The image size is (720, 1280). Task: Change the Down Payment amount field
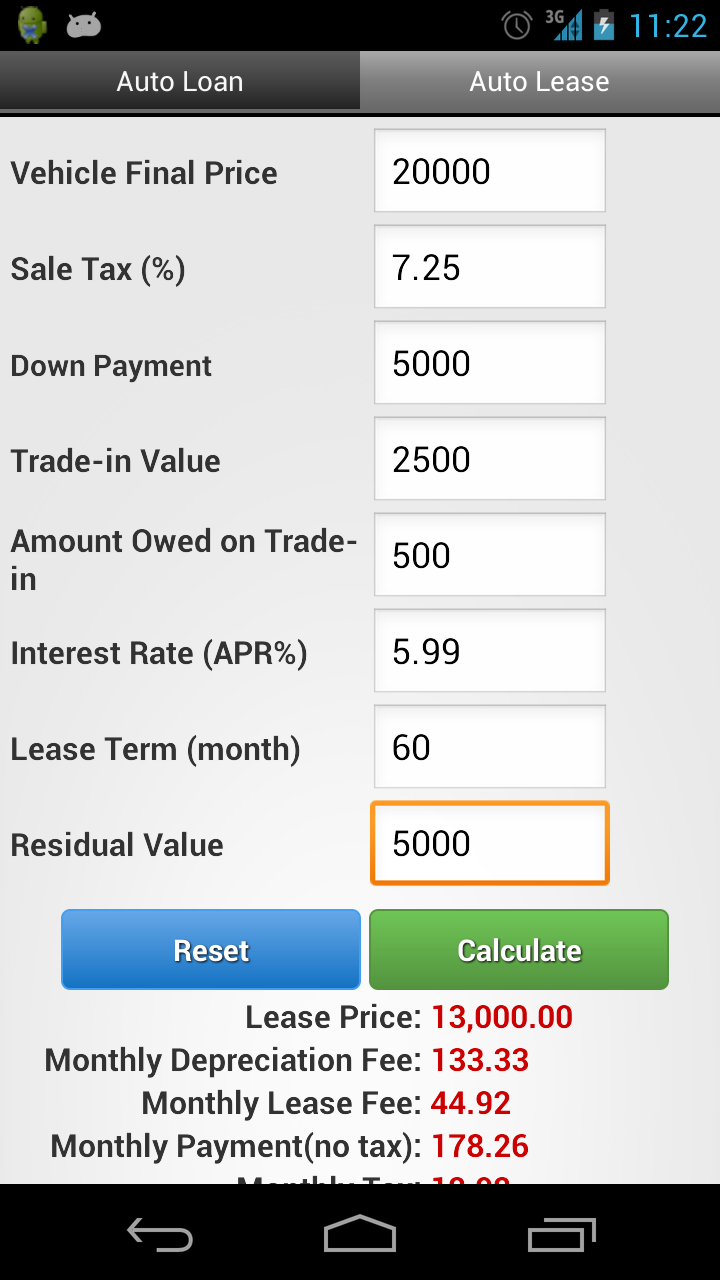490,363
